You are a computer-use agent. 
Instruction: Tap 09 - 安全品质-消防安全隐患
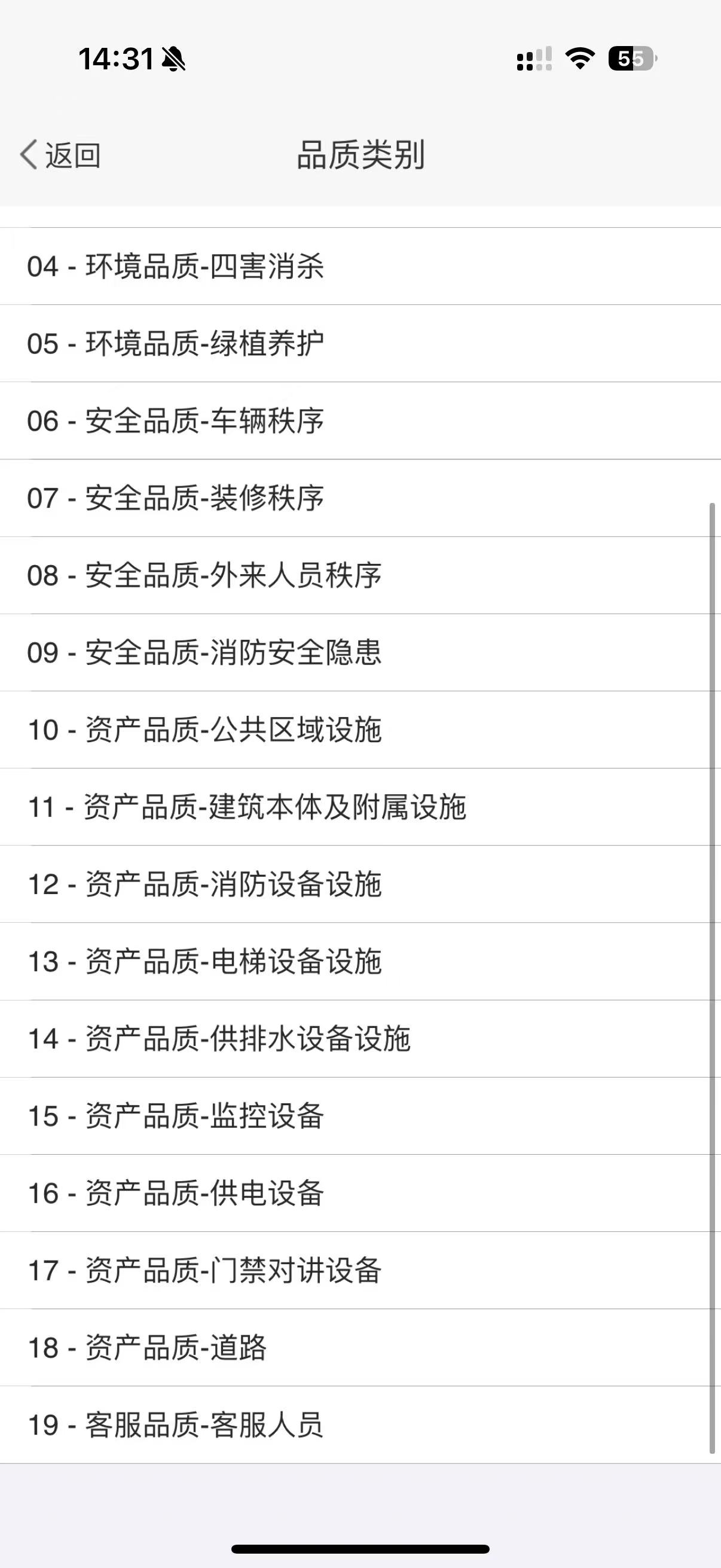[204, 653]
